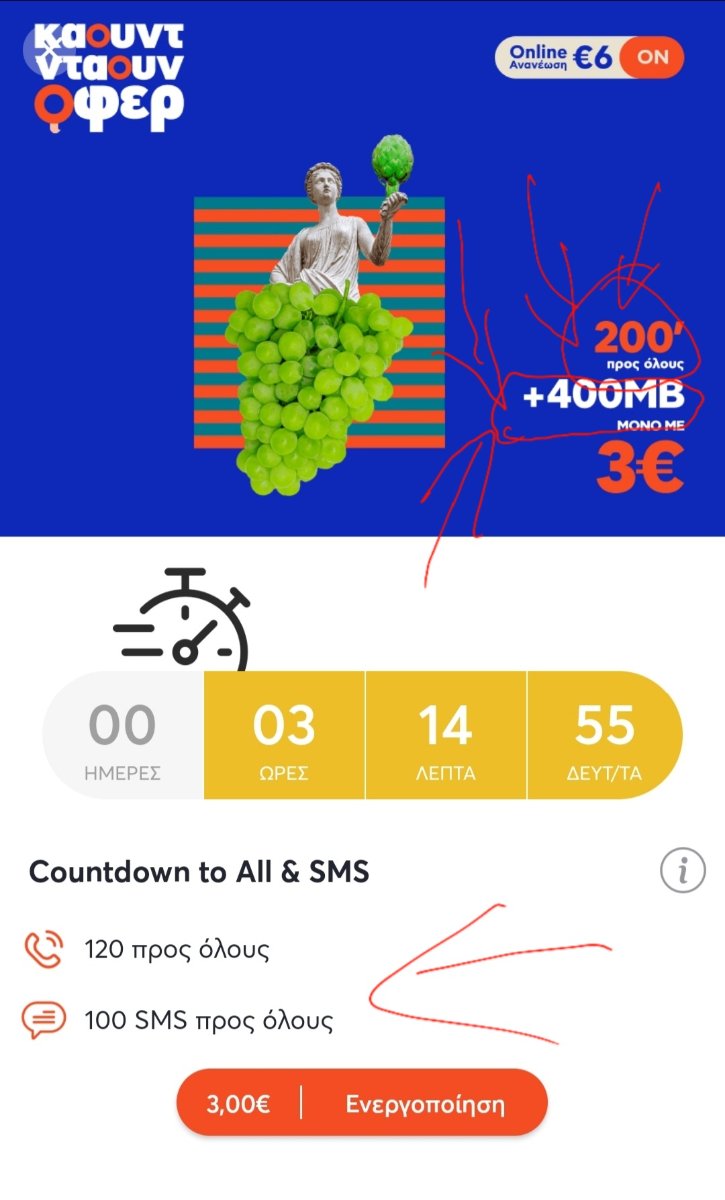Image resolution: width=725 pixels, height=1200 pixels.
Task: Activate the offer with the 3,00€ Ενεργοποίηση button
Action: (x=362, y=1104)
